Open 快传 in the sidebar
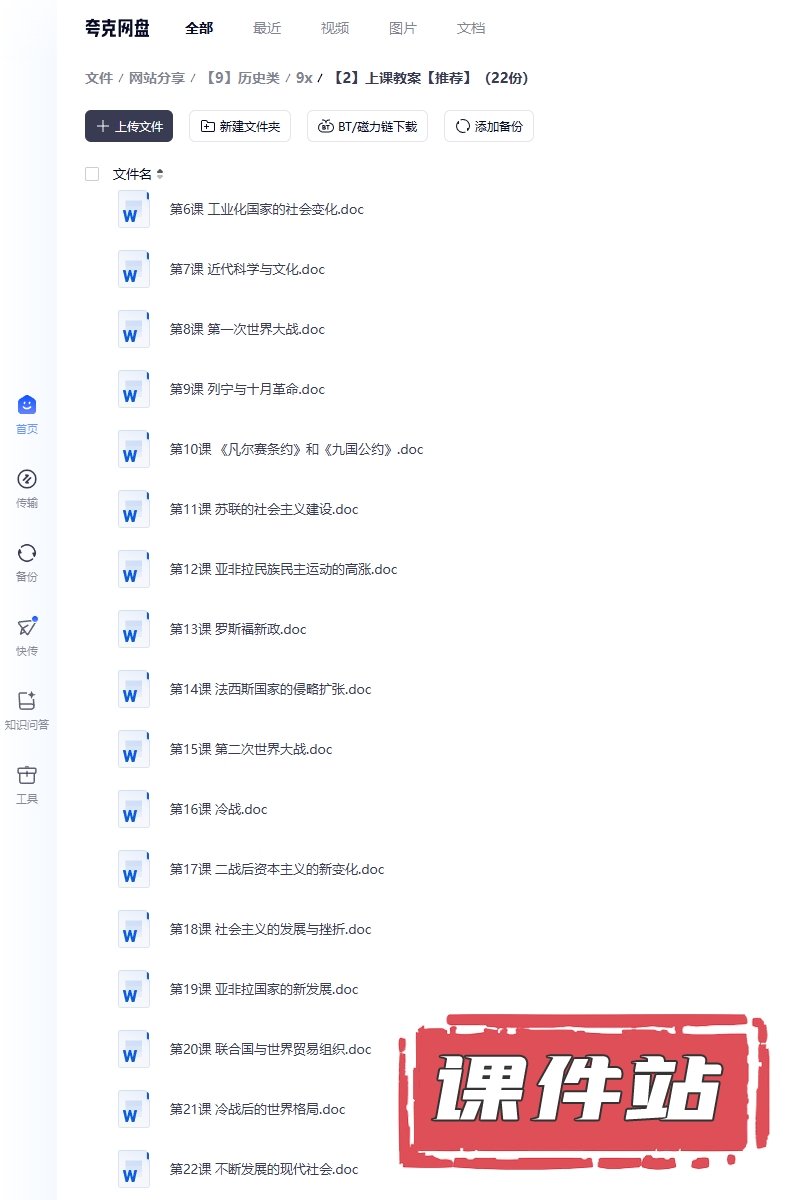Screen dimensions: 800x1200 [x=27, y=636]
